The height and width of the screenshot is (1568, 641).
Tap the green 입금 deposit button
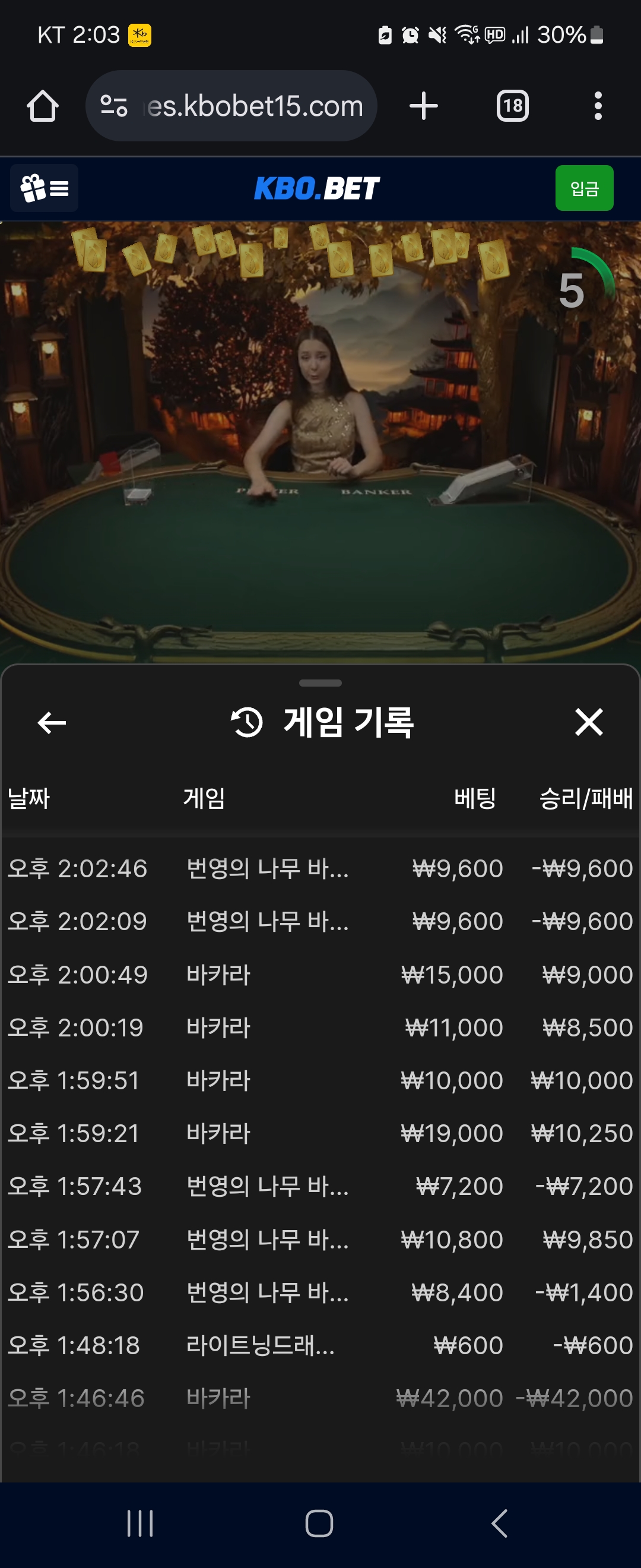[584, 188]
